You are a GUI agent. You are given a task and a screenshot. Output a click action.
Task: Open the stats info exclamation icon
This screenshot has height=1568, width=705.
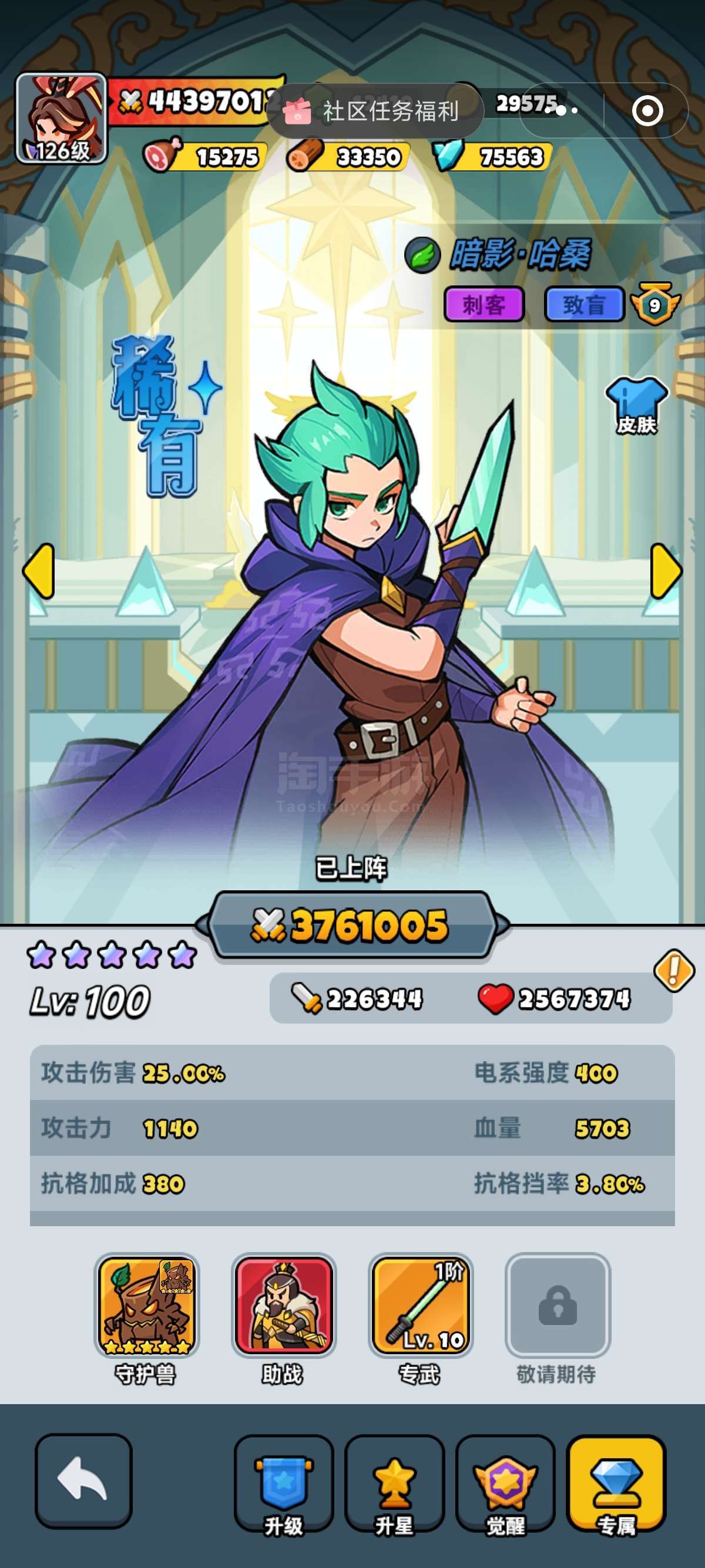pyautogui.click(x=674, y=970)
